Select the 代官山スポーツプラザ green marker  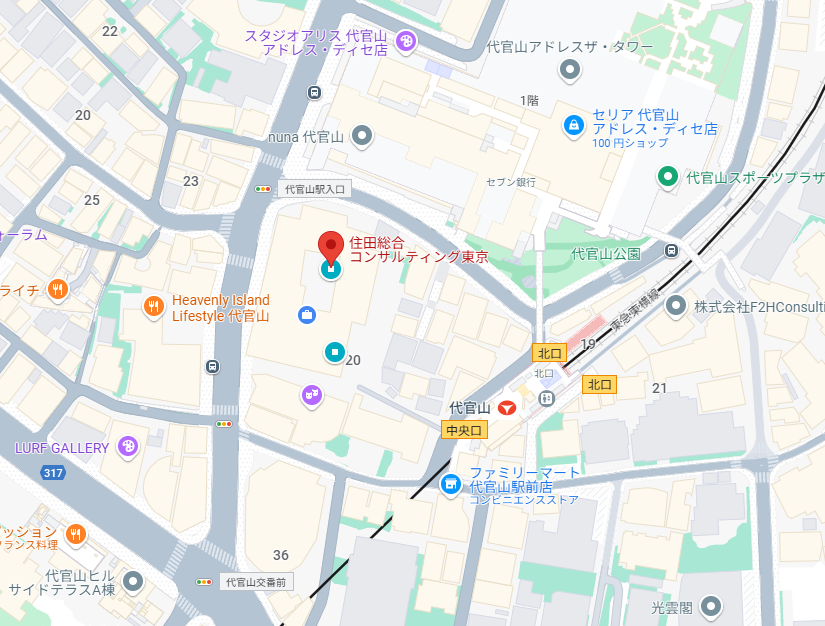tap(668, 177)
